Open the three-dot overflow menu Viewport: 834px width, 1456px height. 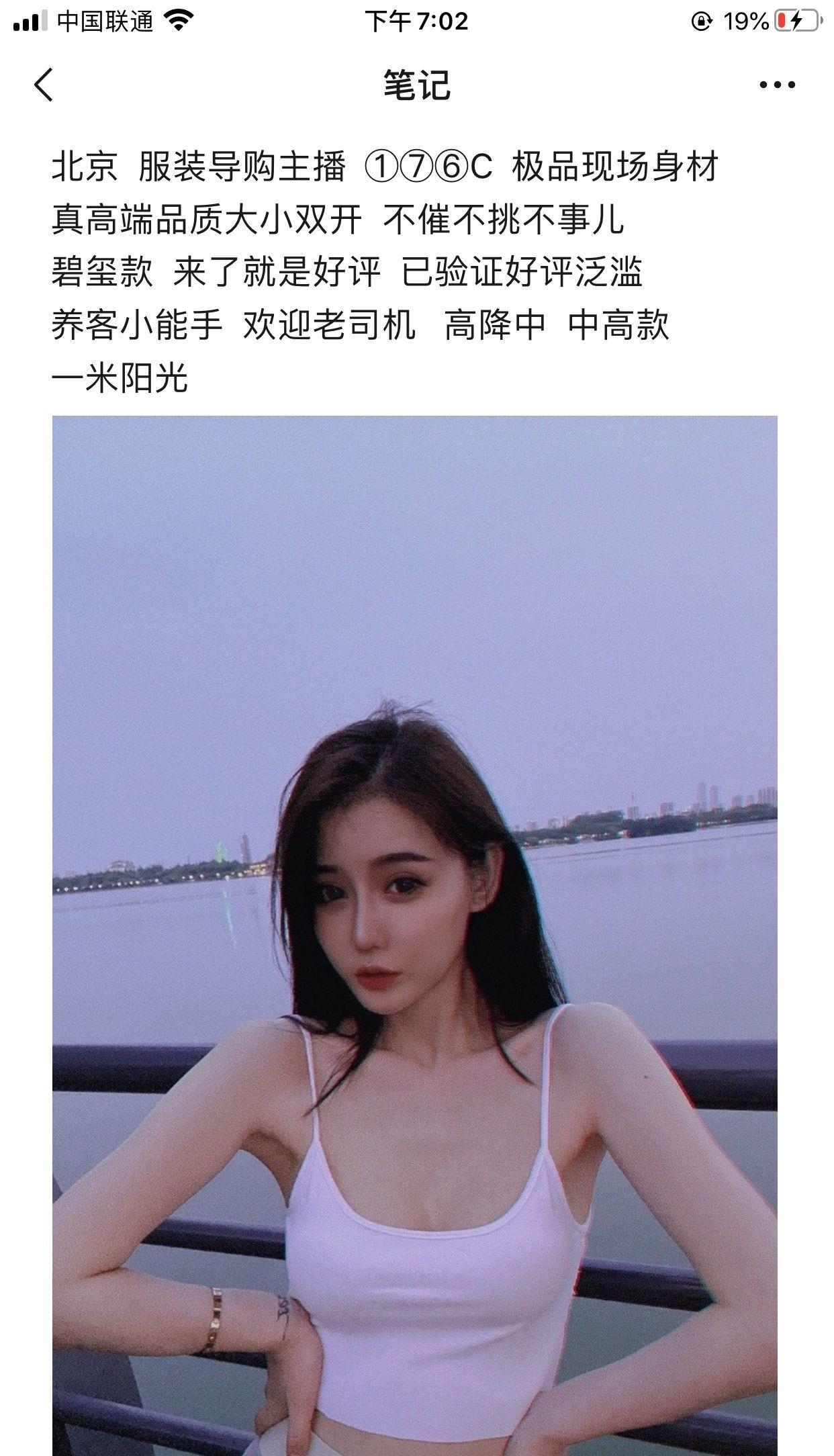777,85
